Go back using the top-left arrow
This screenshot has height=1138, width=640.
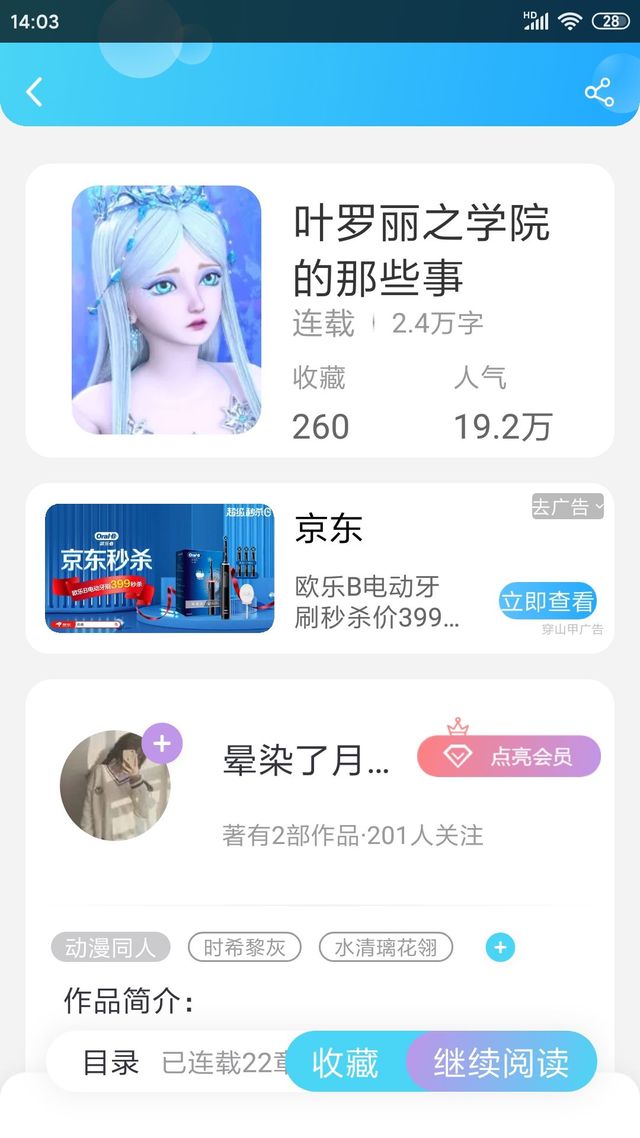point(35,92)
